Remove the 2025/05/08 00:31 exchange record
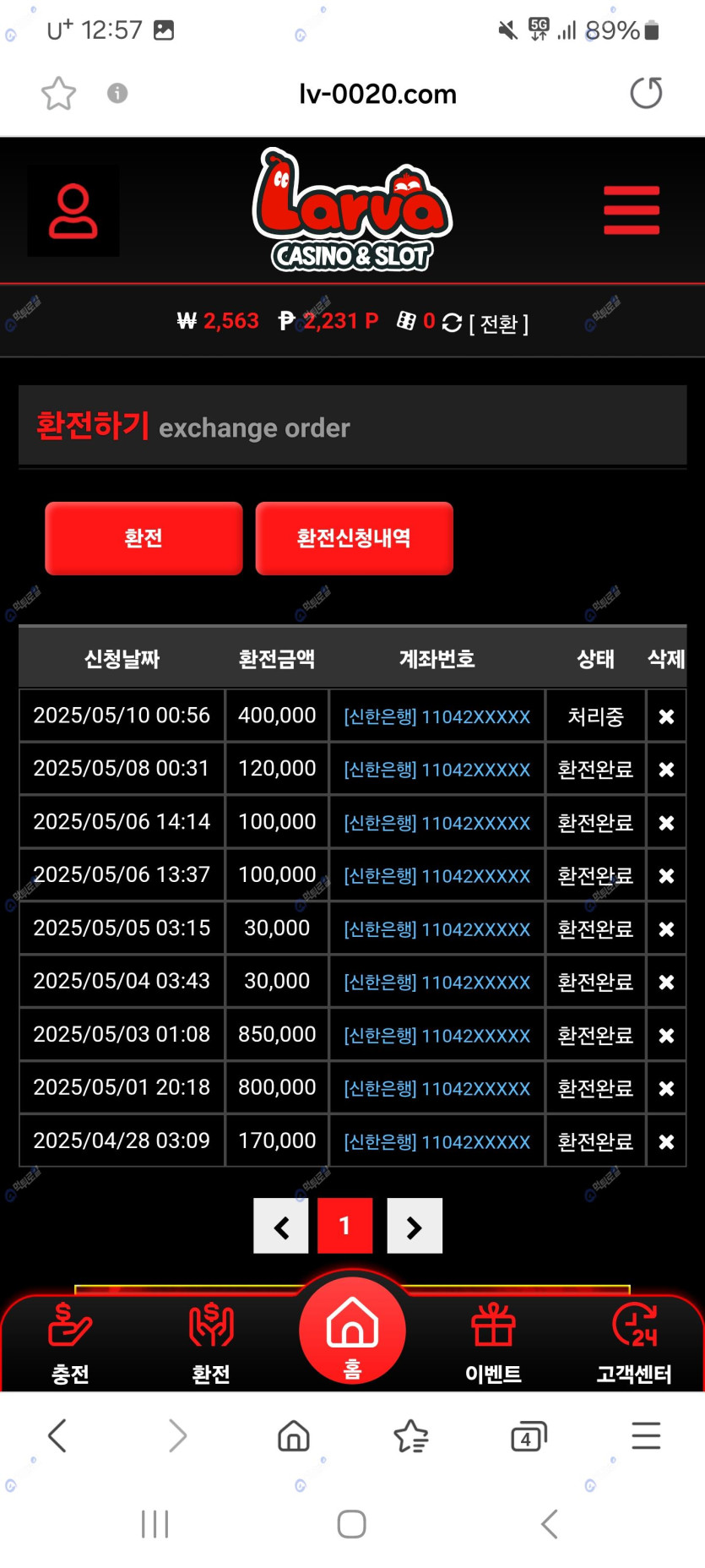Viewport: 705px width, 1568px height. (666, 770)
